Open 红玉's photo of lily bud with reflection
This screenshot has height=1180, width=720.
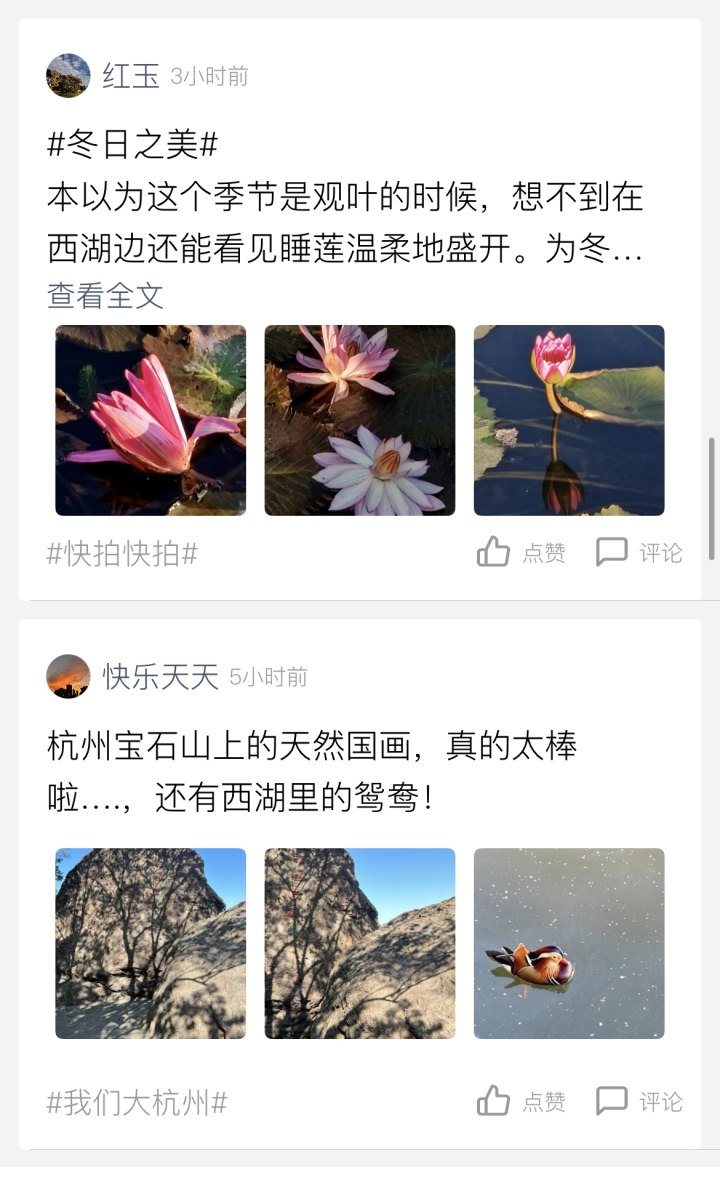pyautogui.click(x=568, y=420)
